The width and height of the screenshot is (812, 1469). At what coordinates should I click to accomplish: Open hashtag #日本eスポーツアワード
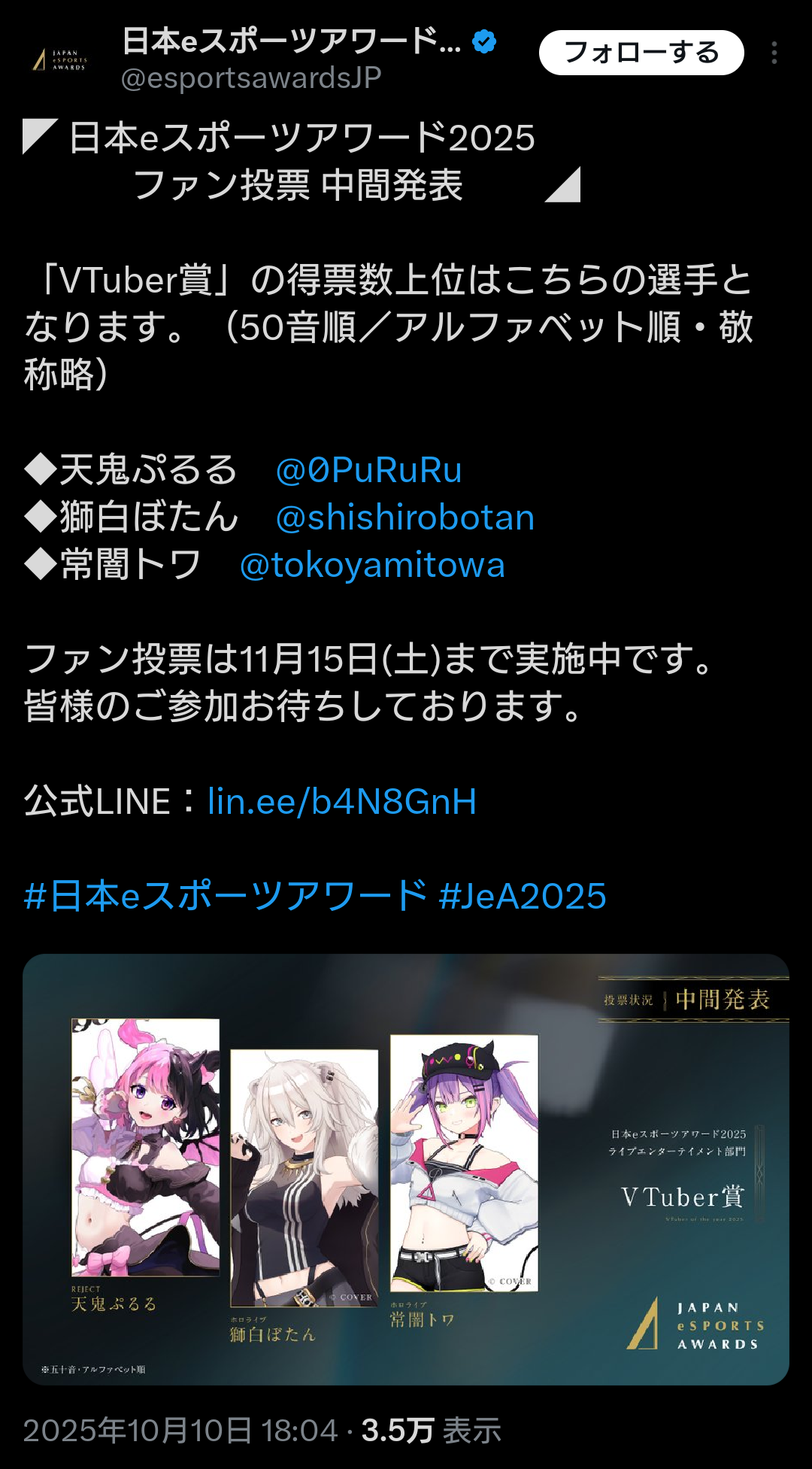pos(226,896)
